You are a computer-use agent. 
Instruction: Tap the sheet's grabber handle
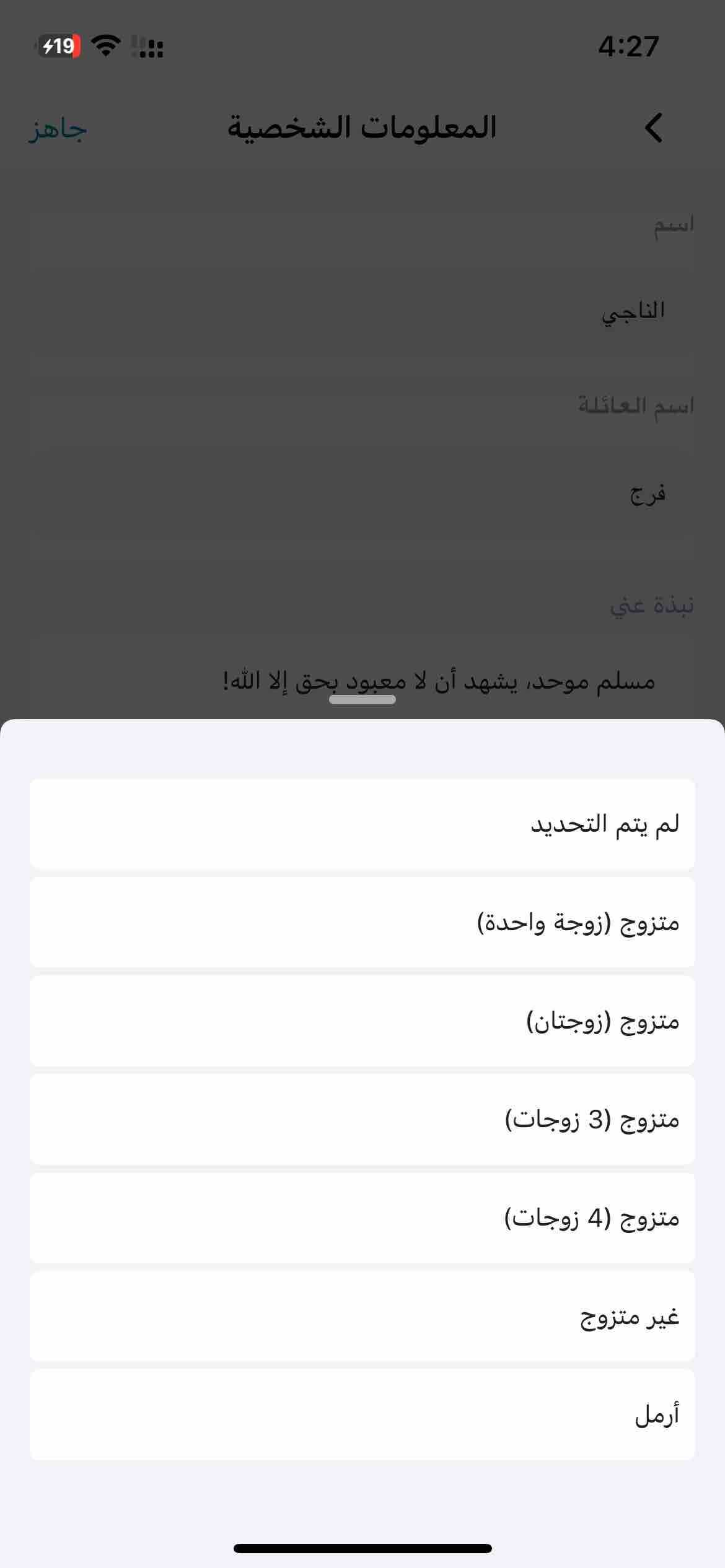[362, 700]
